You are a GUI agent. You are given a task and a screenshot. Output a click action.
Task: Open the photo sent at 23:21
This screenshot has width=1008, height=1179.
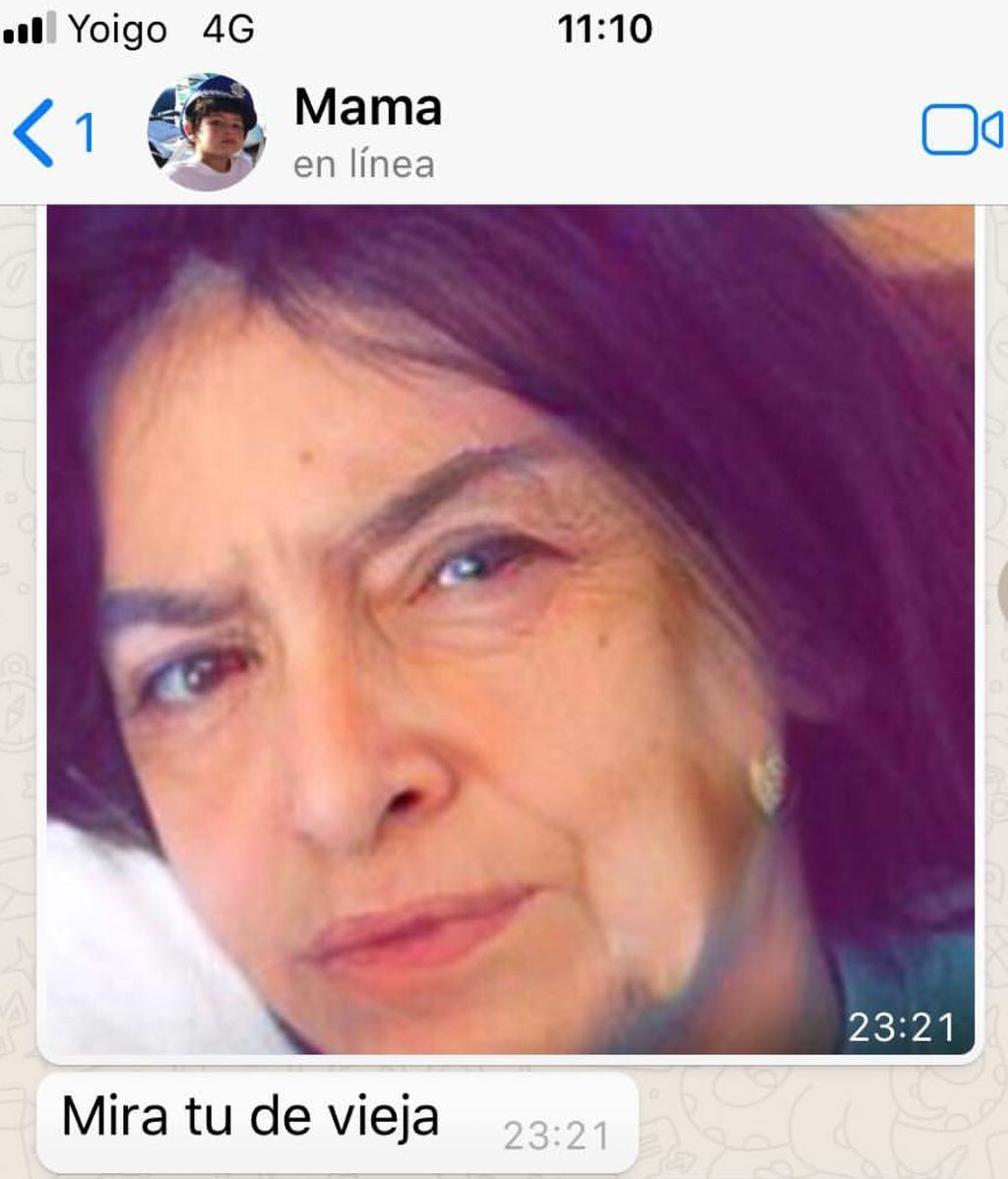click(510, 630)
